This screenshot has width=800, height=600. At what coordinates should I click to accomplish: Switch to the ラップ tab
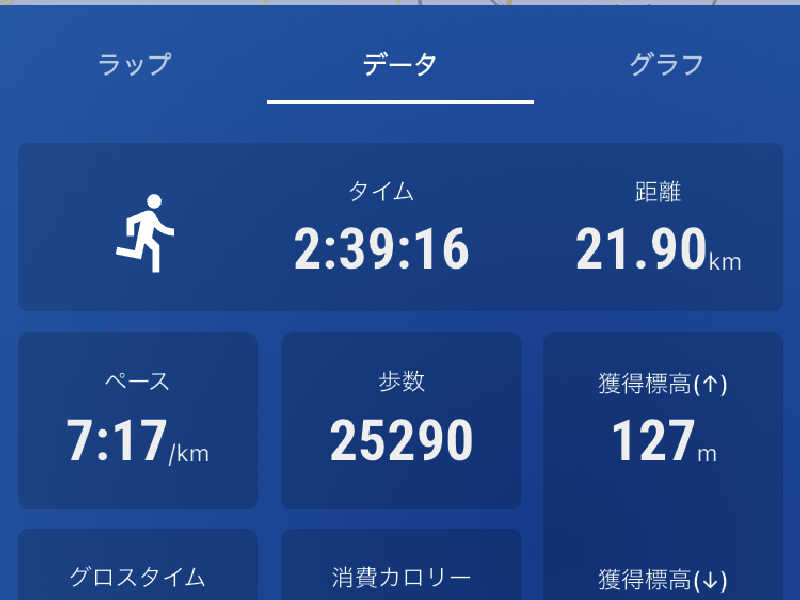pyautogui.click(x=134, y=65)
